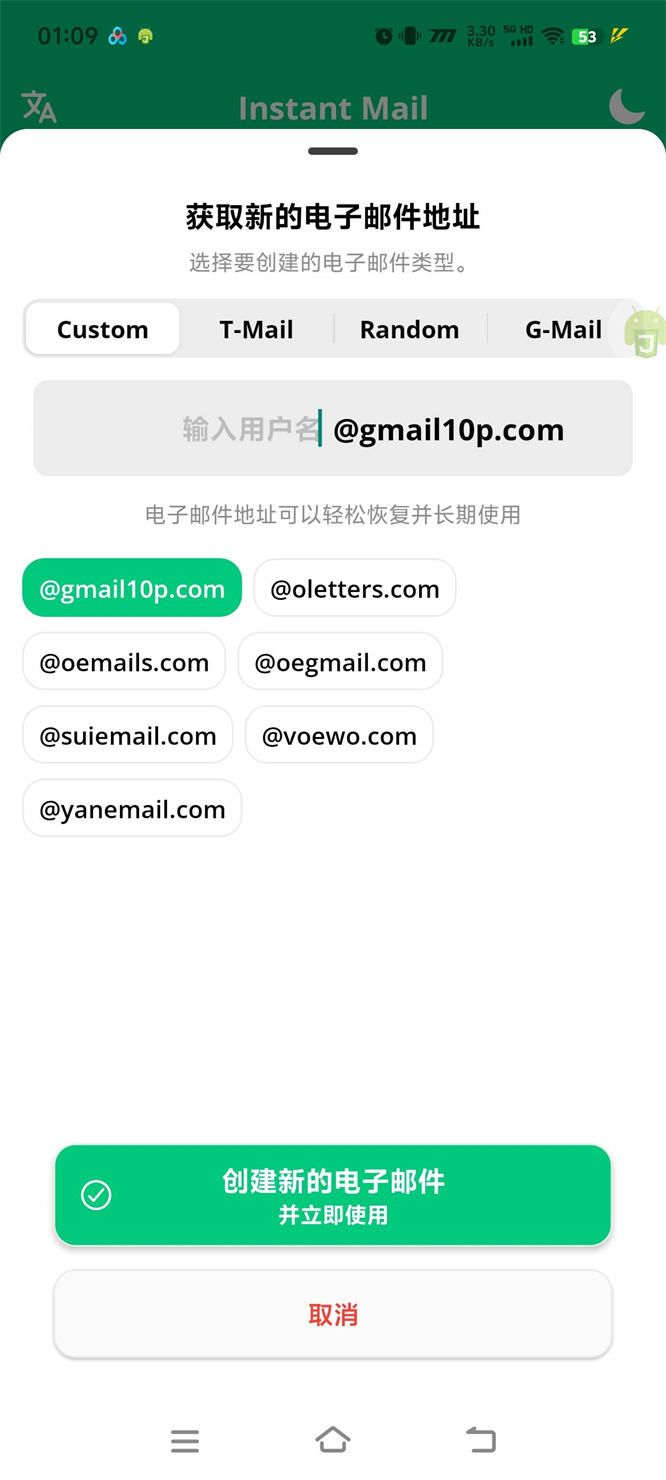Choose the @oegmail.com domain
666x1480 pixels.
(x=340, y=661)
